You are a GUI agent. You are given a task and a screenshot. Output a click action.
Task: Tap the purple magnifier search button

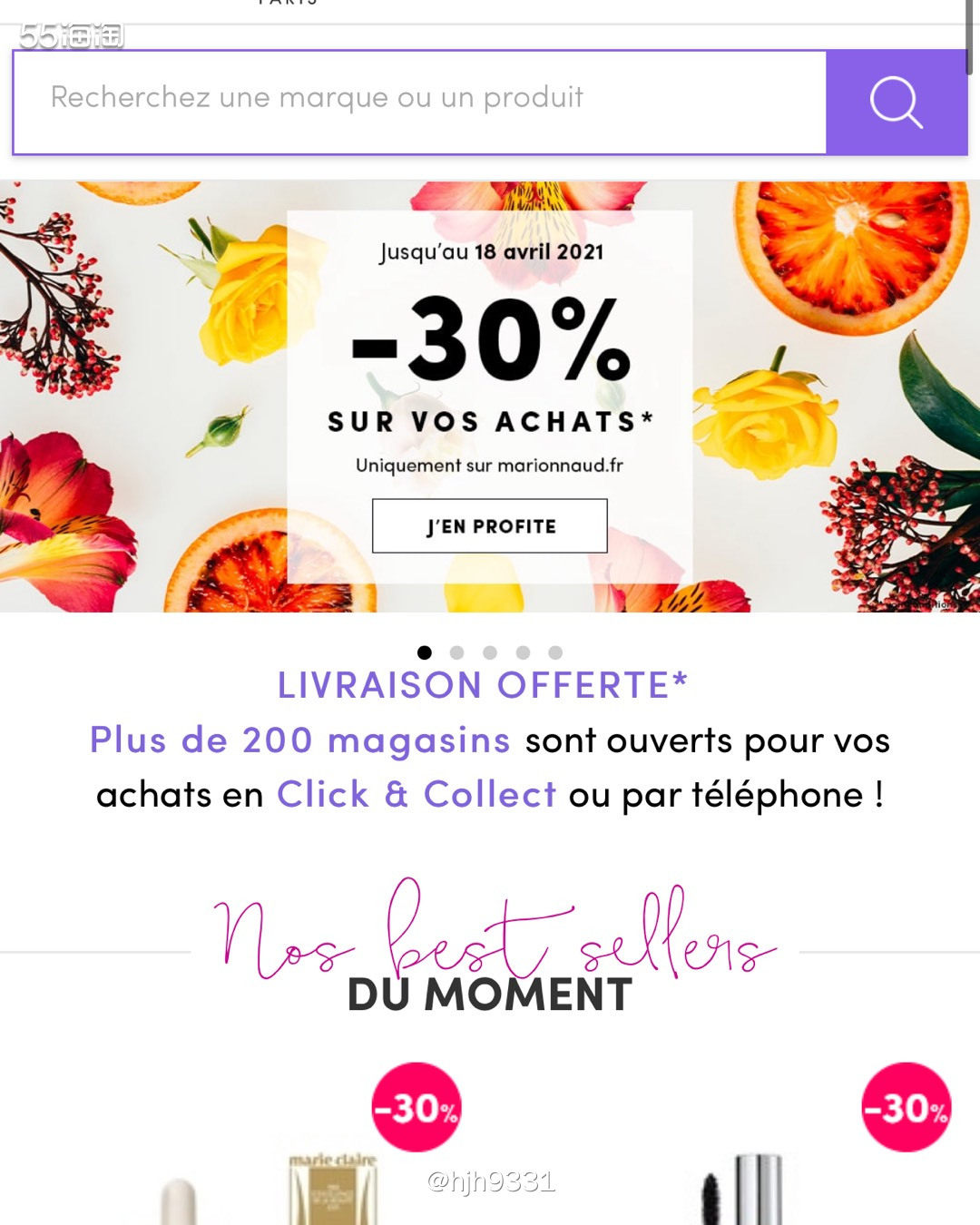point(897,102)
